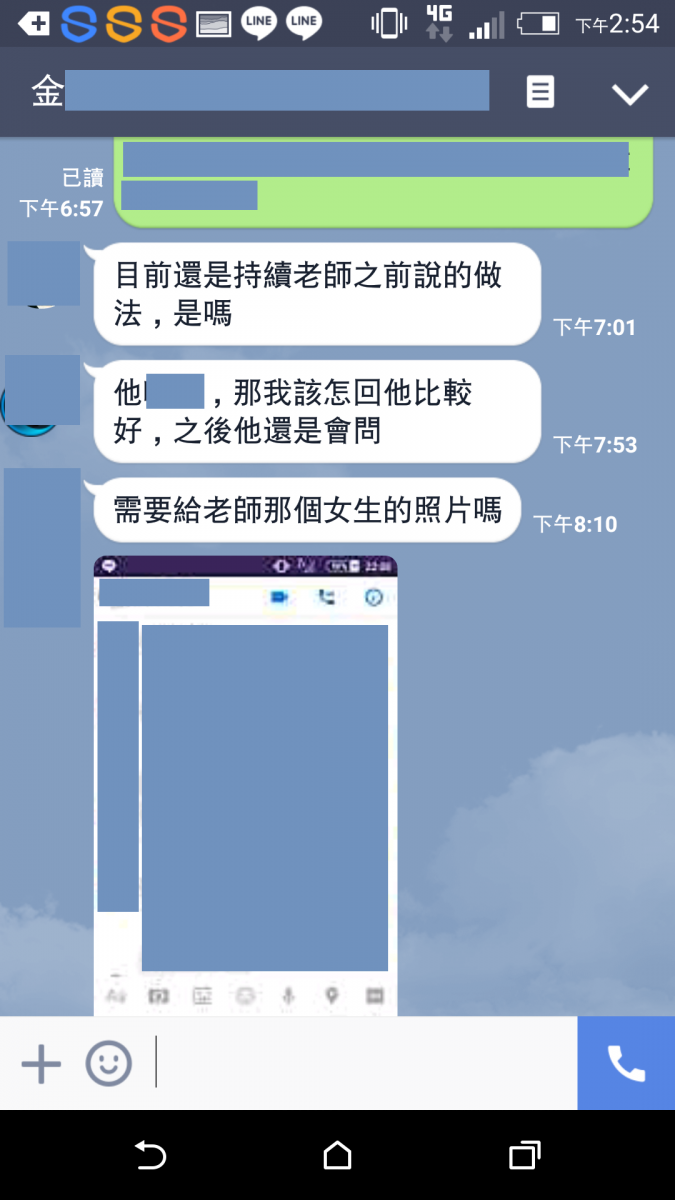Open the plus attachment menu
675x1200 pixels.
point(41,1063)
